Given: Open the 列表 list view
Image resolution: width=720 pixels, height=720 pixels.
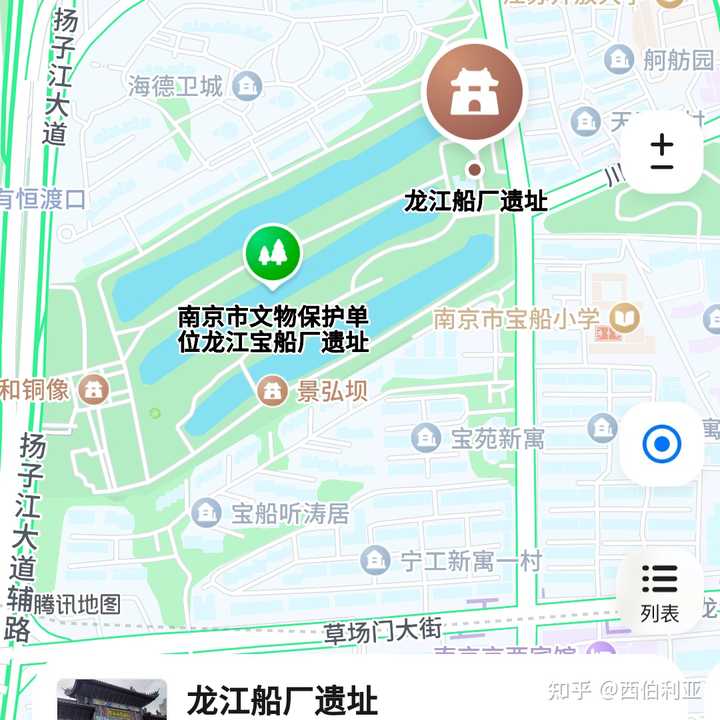Looking at the screenshot, I should 660,592.
